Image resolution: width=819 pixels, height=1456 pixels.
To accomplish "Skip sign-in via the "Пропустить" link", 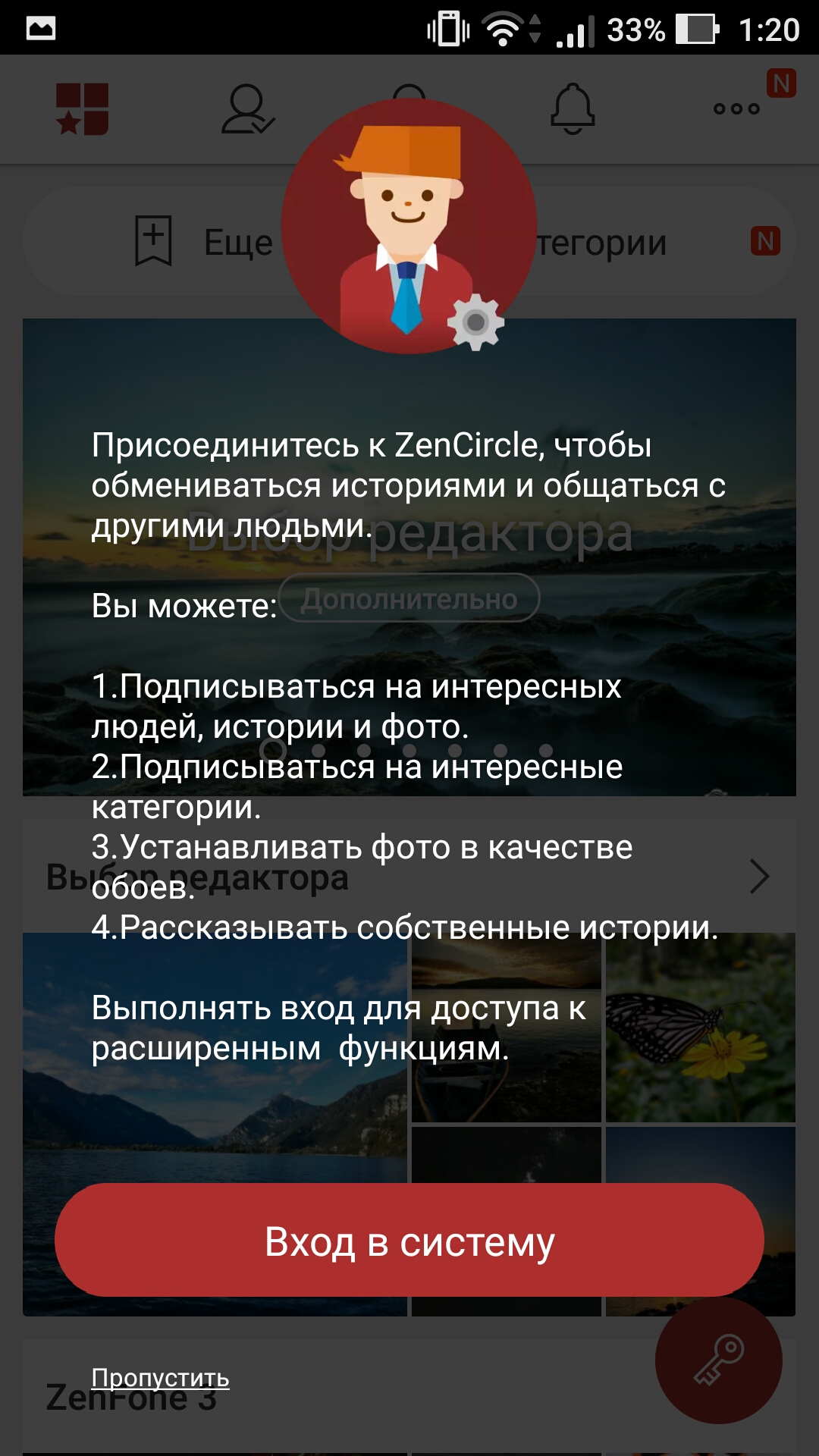I will pyautogui.click(x=160, y=1378).
